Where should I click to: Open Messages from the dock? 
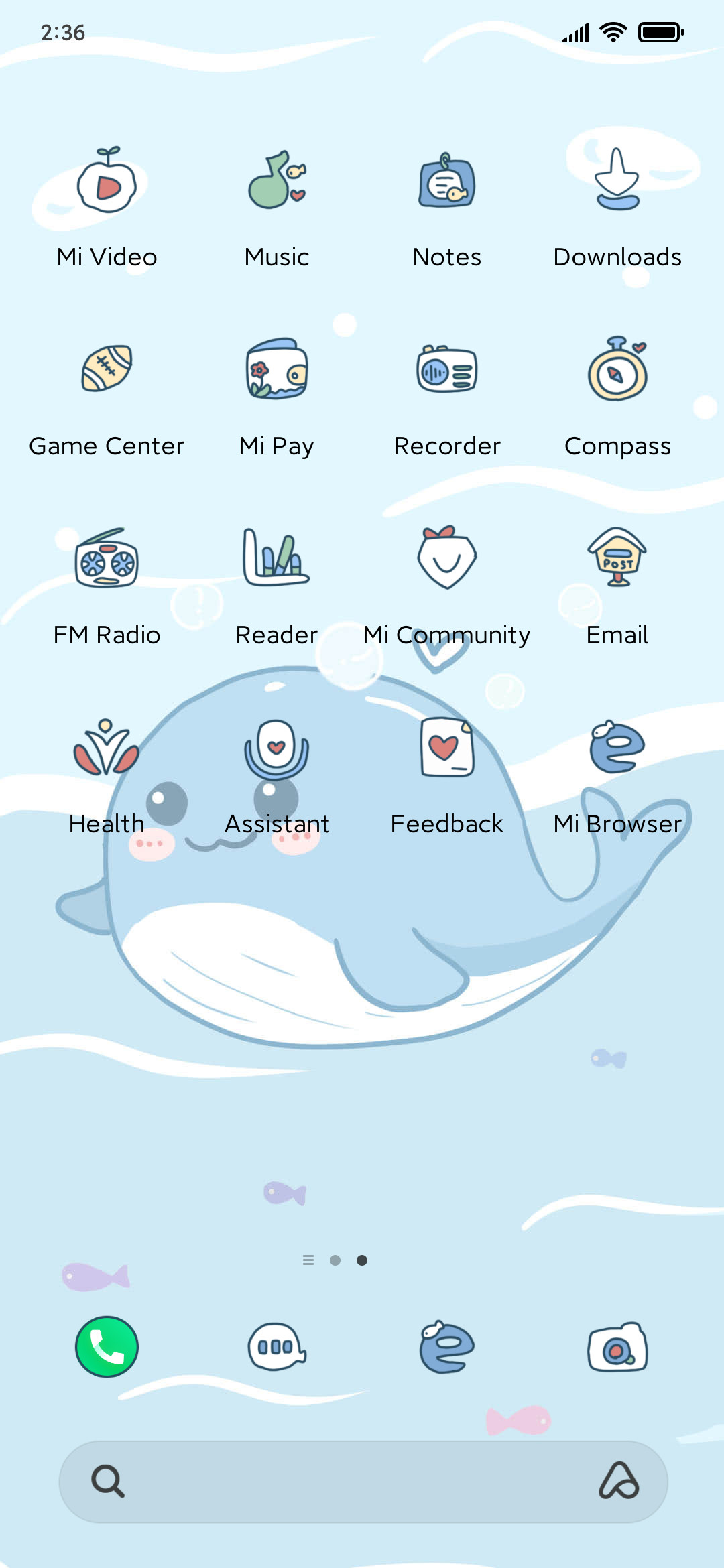click(277, 1347)
